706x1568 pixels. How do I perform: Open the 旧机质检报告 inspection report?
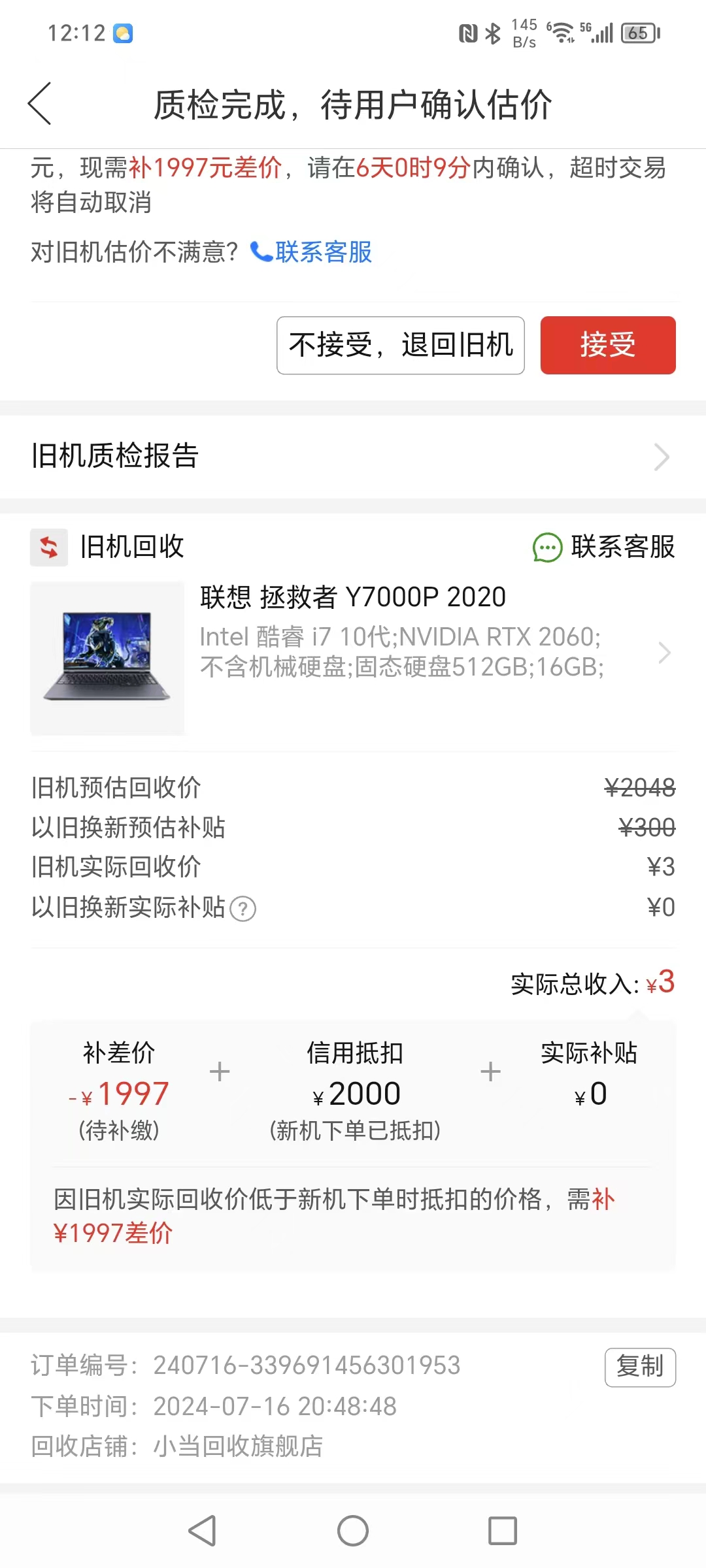click(353, 457)
